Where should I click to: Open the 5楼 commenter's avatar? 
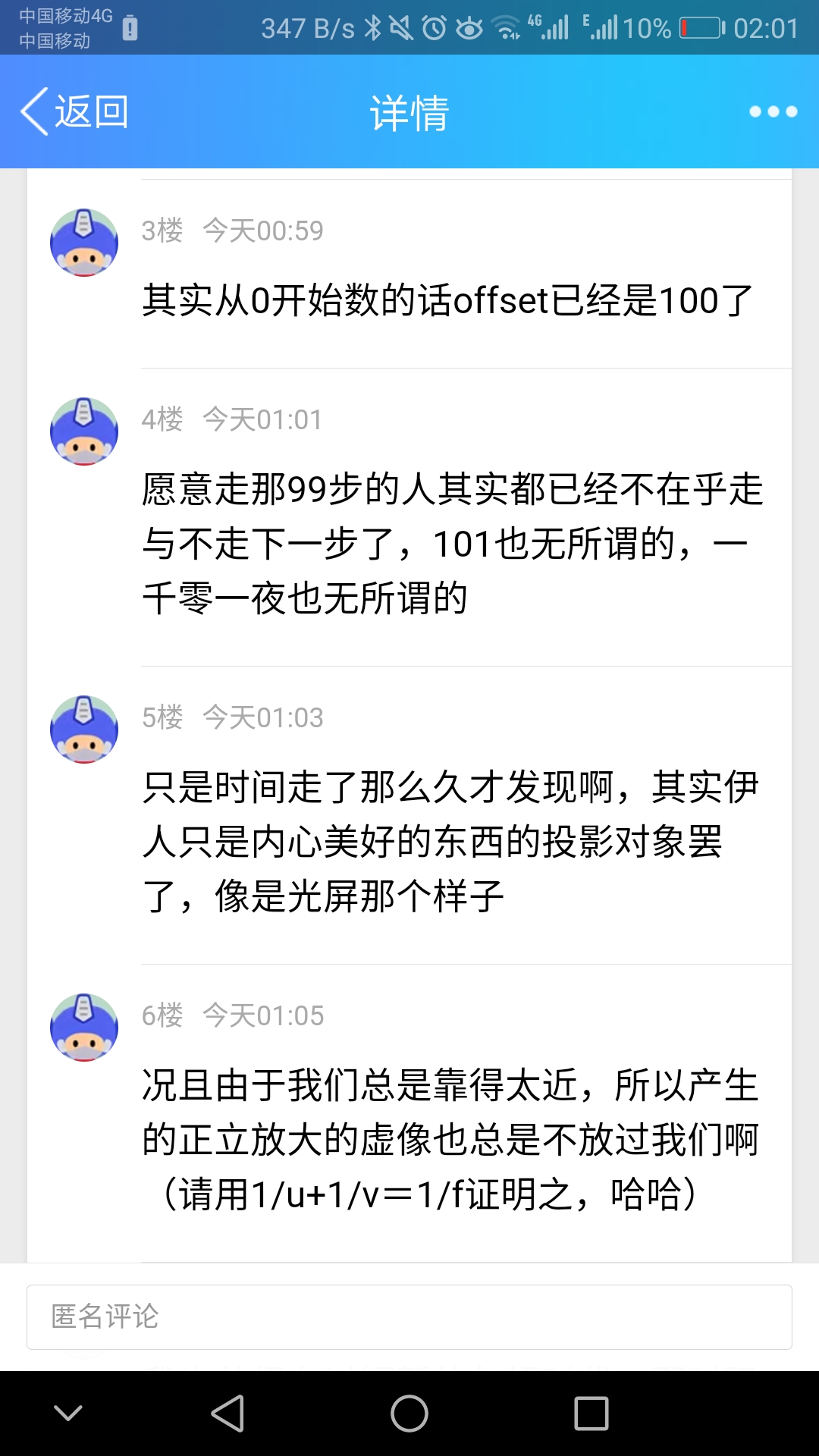[x=84, y=730]
